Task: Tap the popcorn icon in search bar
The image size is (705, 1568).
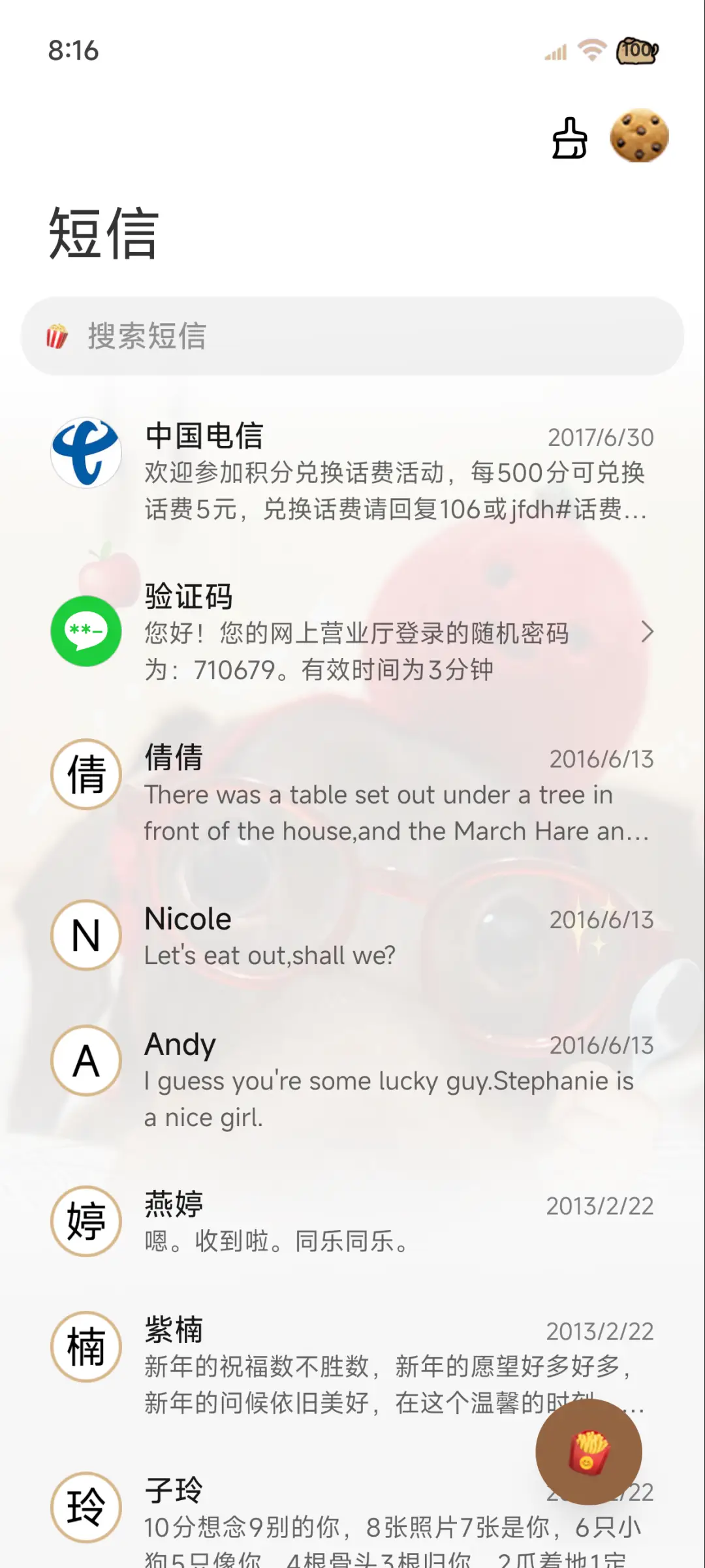Action: [57, 337]
